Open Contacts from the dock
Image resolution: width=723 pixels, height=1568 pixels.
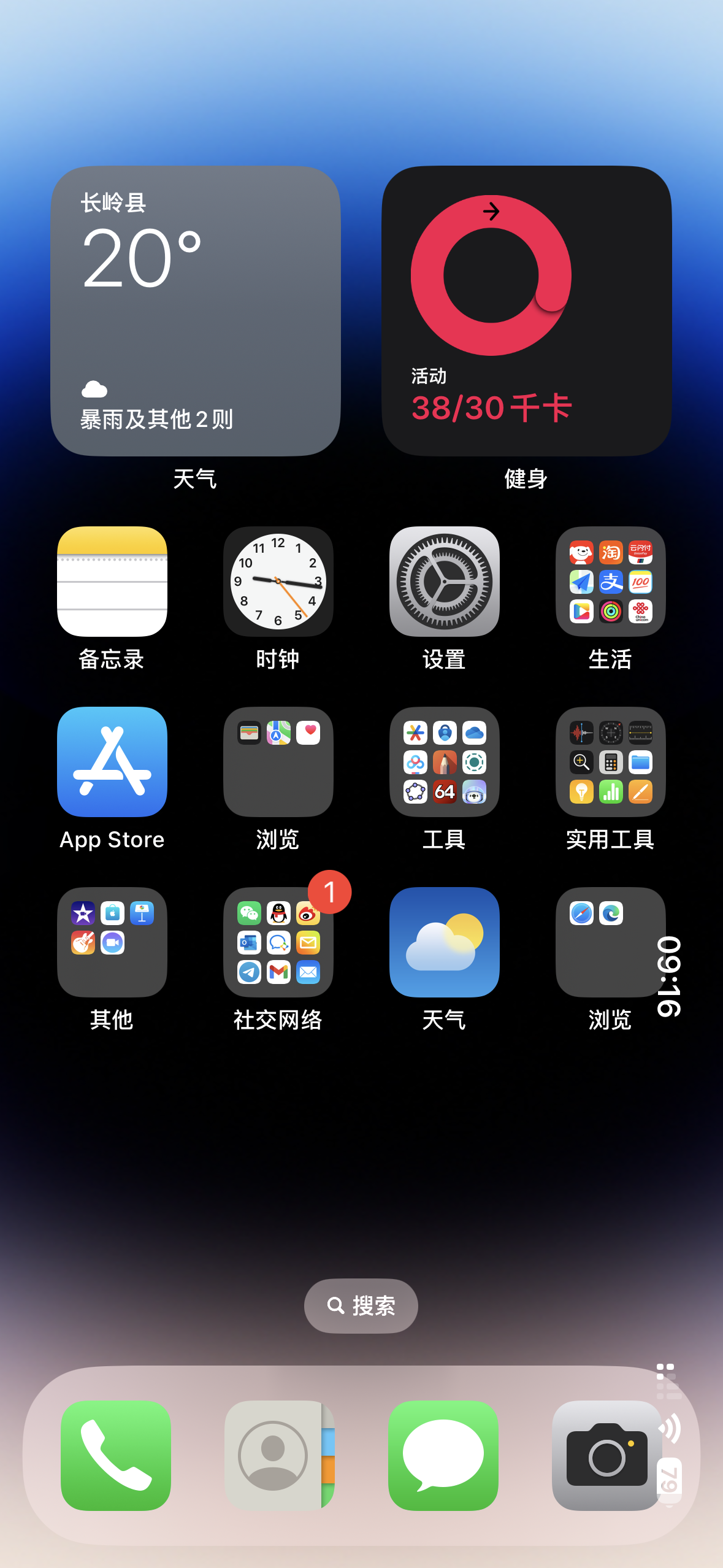(279, 1455)
